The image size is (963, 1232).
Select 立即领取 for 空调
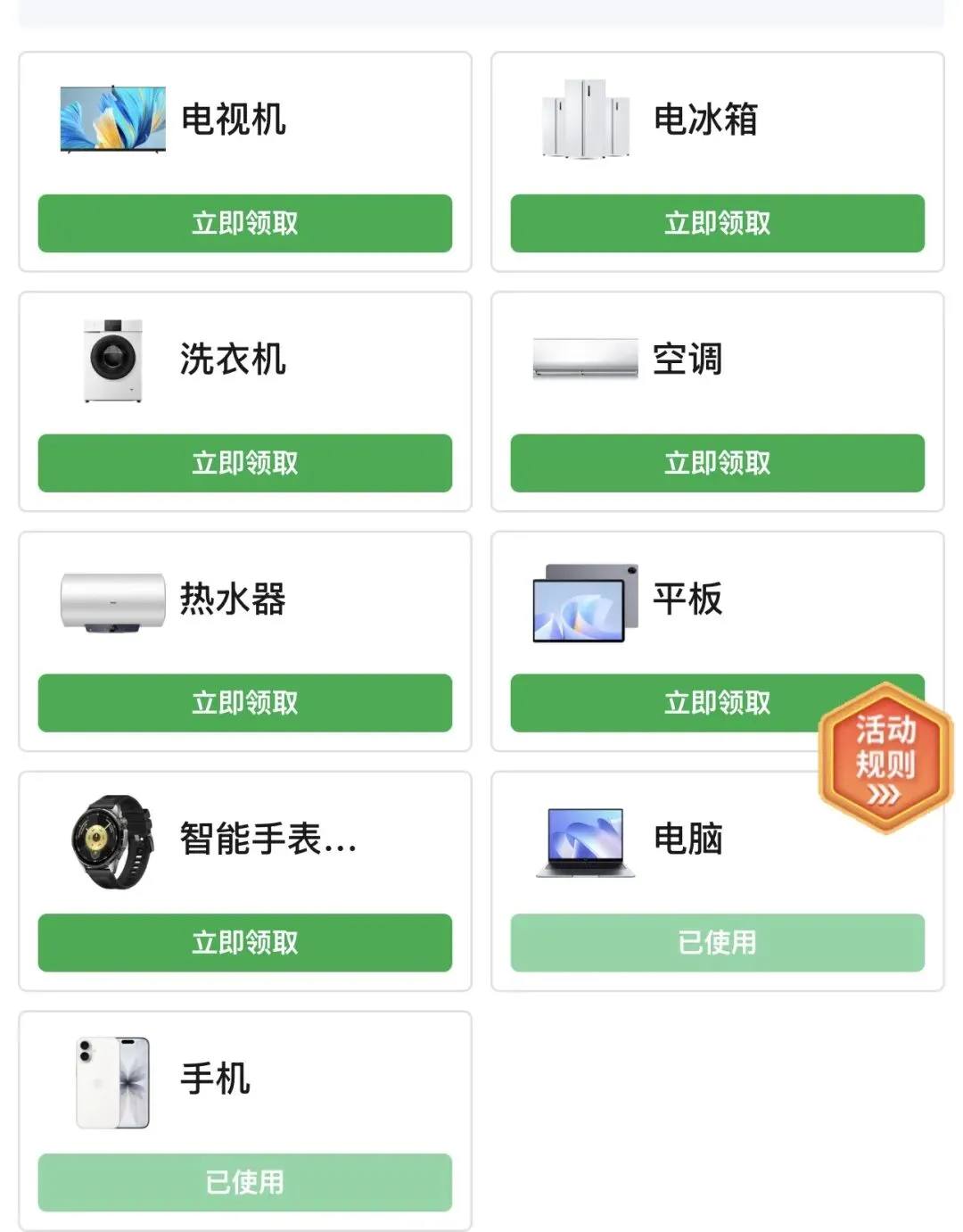[x=717, y=463]
